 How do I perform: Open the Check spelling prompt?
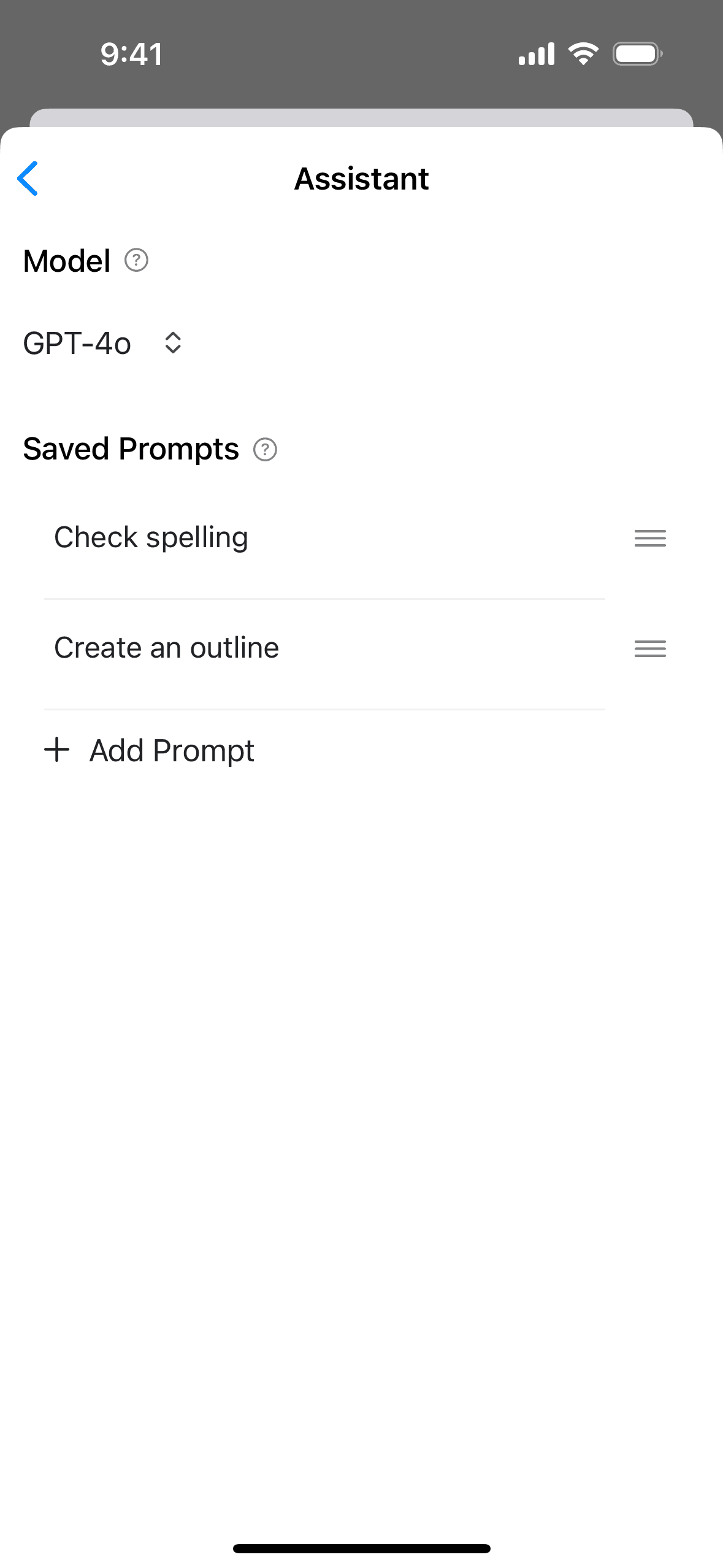pyautogui.click(x=151, y=538)
